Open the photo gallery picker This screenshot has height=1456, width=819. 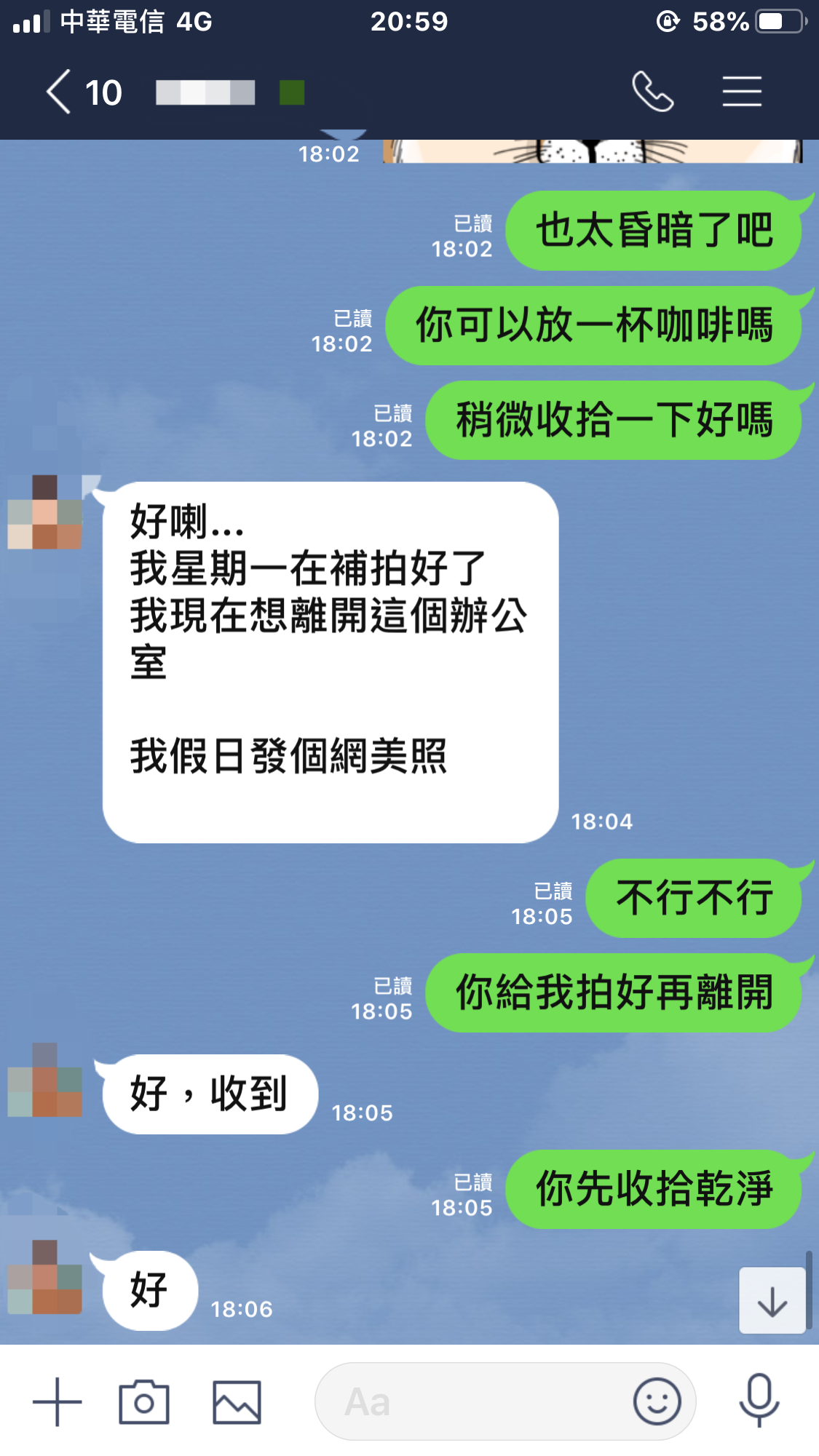tap(237, 1401)
